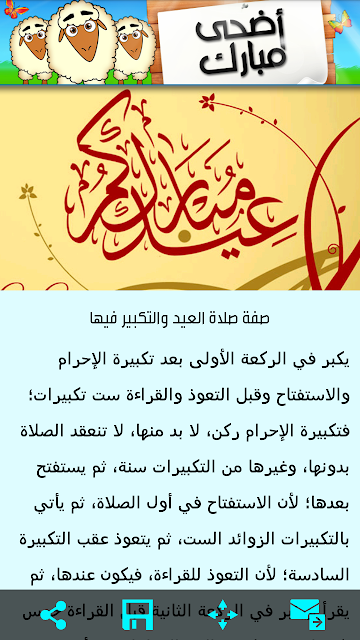The height and width of the screenshot is (640, 360).
Task: Share this Eid prayer text
Action: click(53, 615)
